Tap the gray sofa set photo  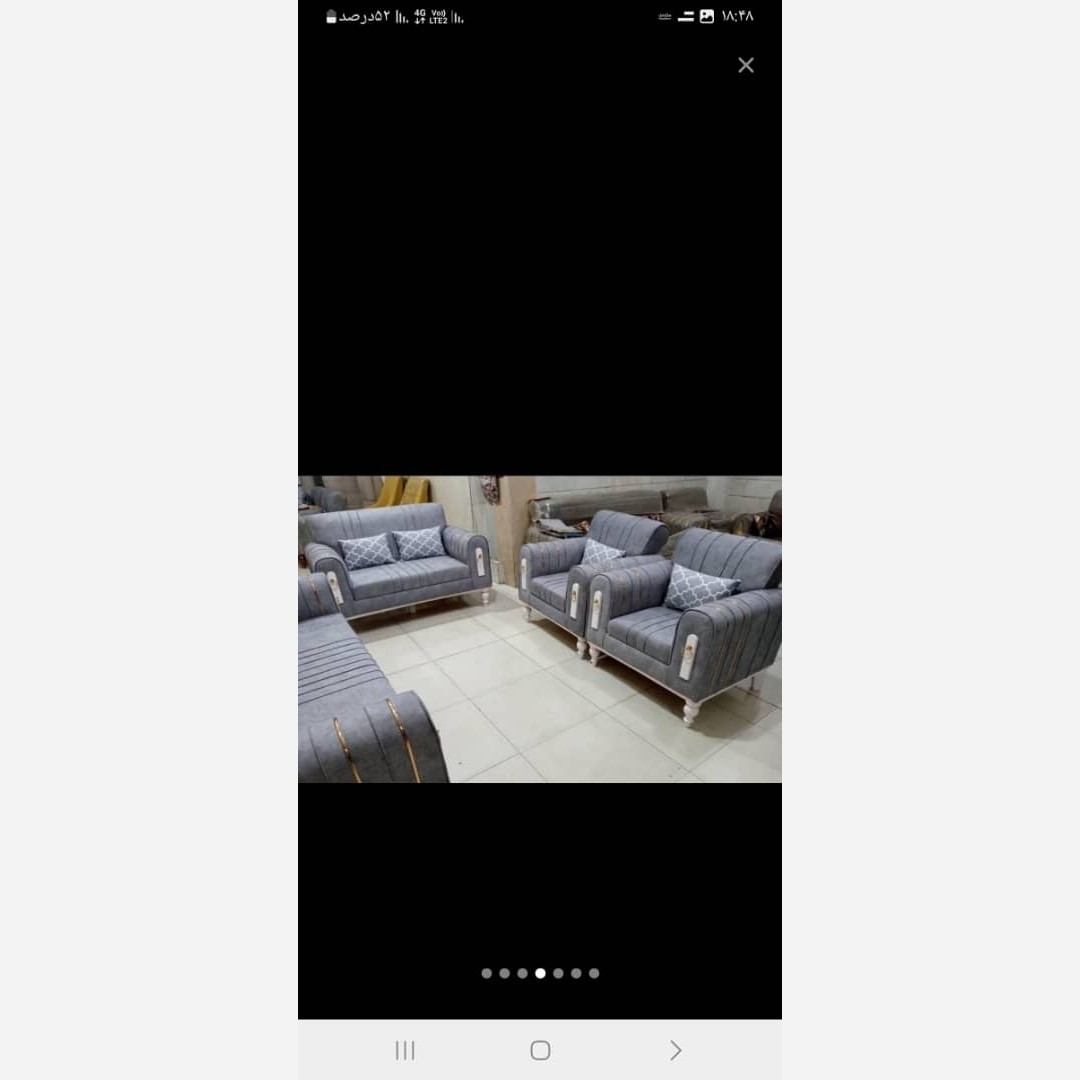540,629
